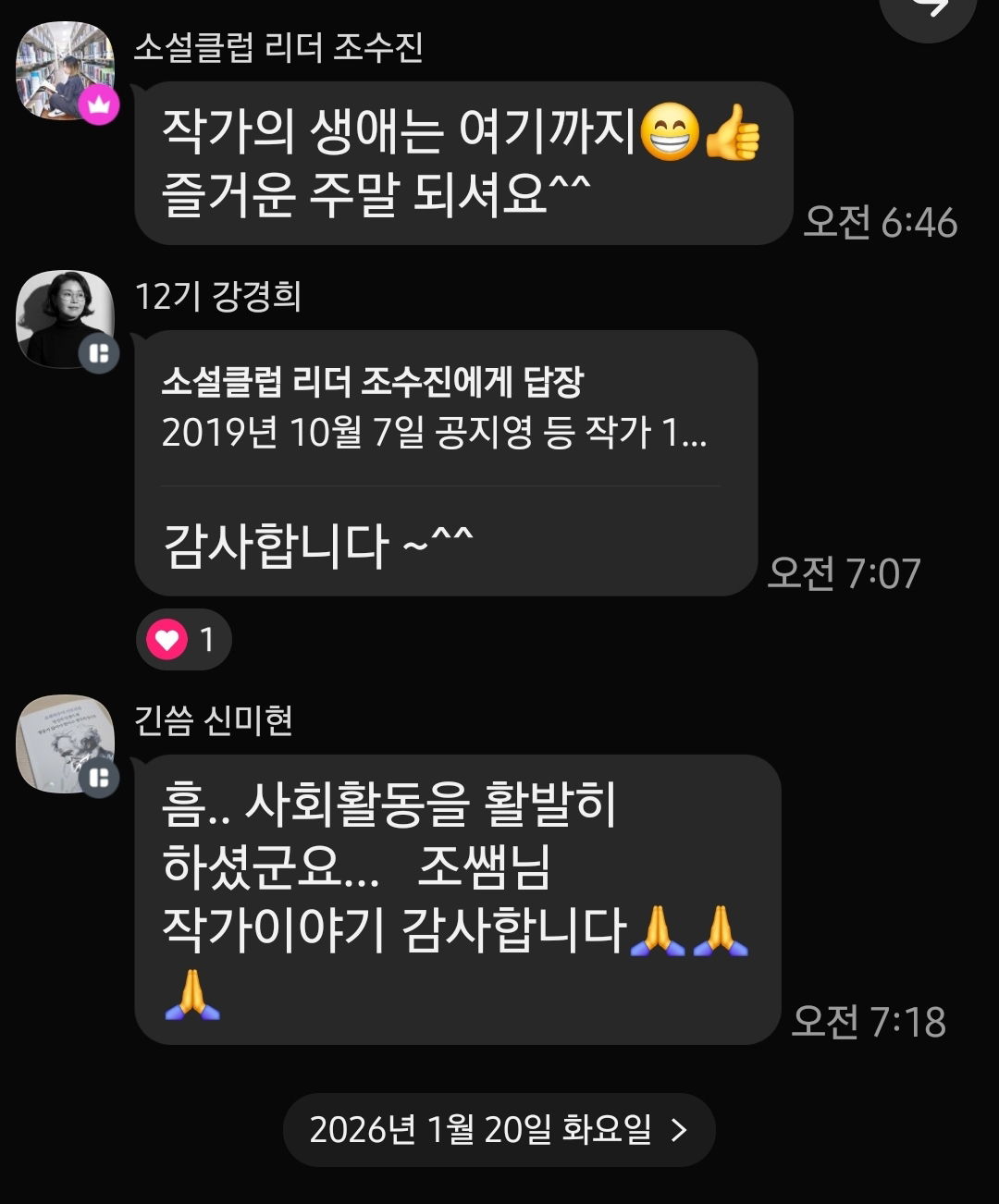Jump to the quoted 조수진 message
The height and width of the screenshot is (1204, 999).
435,408
